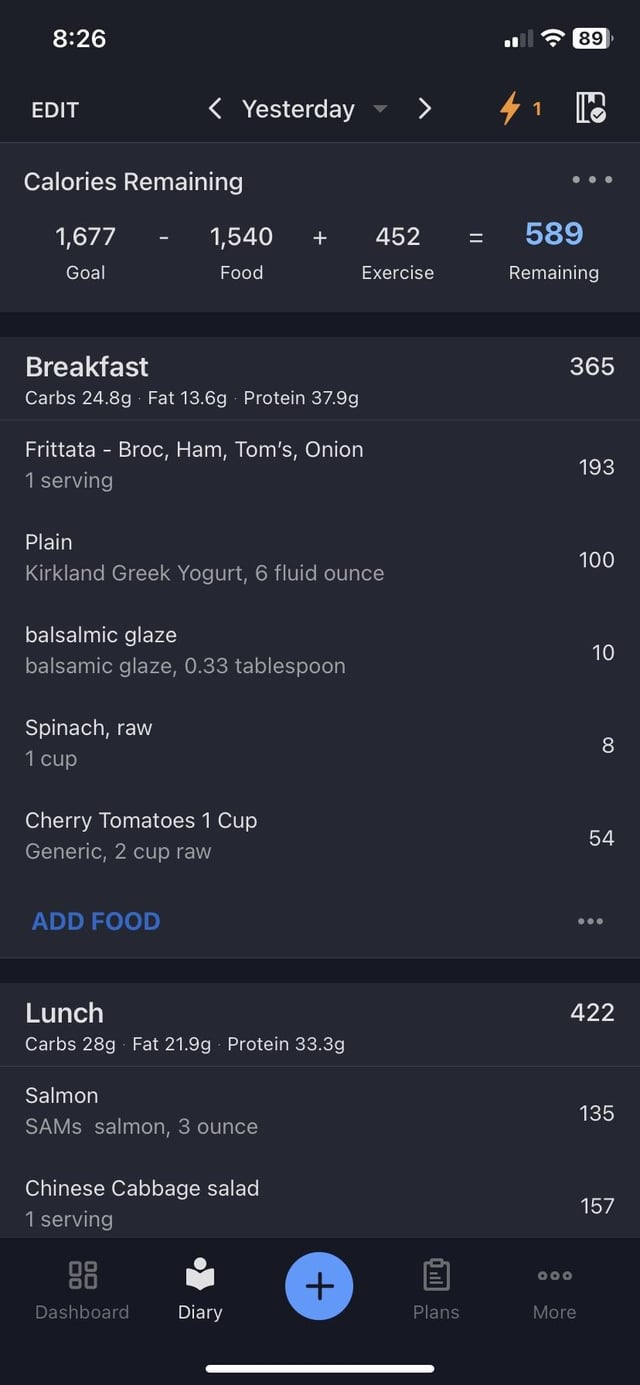Screen dimensions: 640x1385
Task: Tap ADD FOOD under Breakfast
Action: (96, 921)
